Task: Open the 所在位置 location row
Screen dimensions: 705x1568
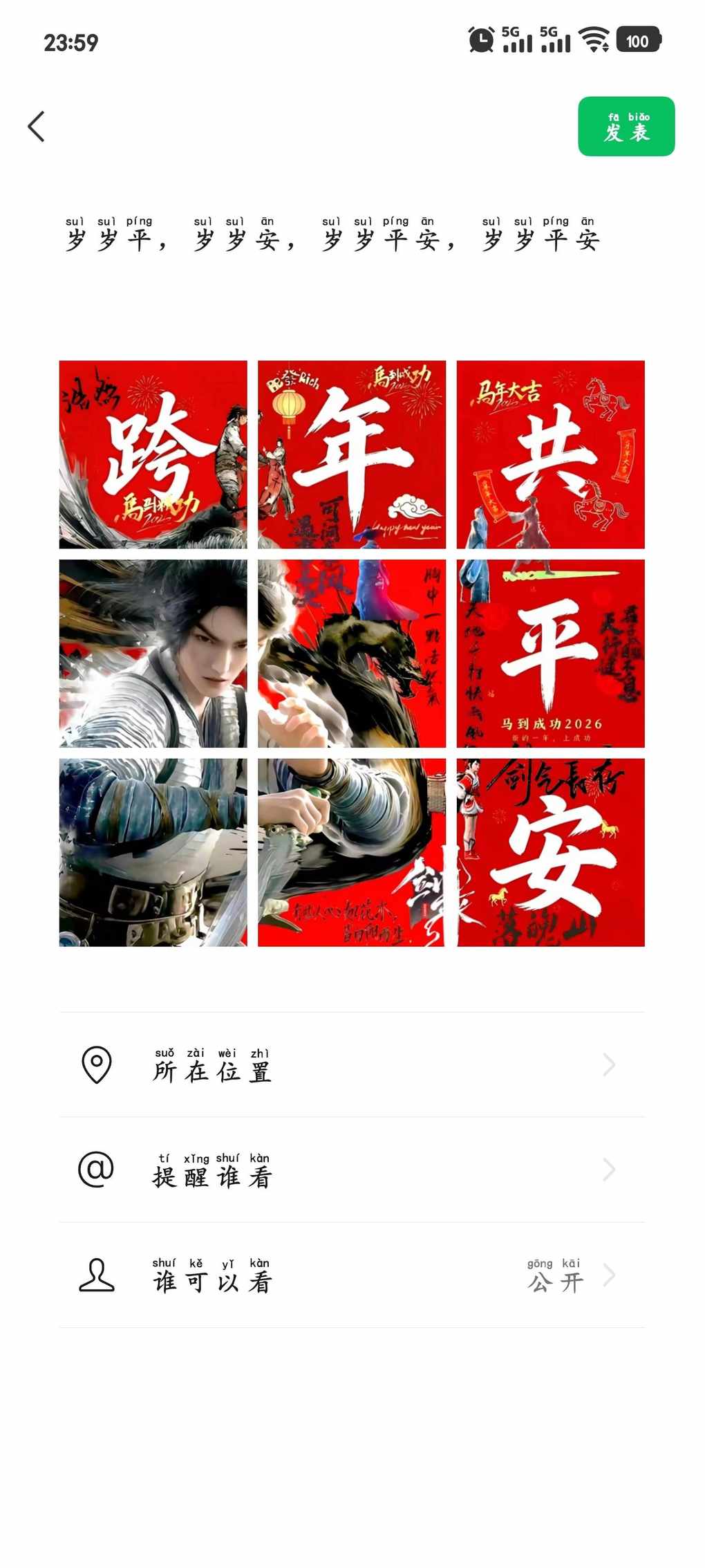Action: 351,1065
